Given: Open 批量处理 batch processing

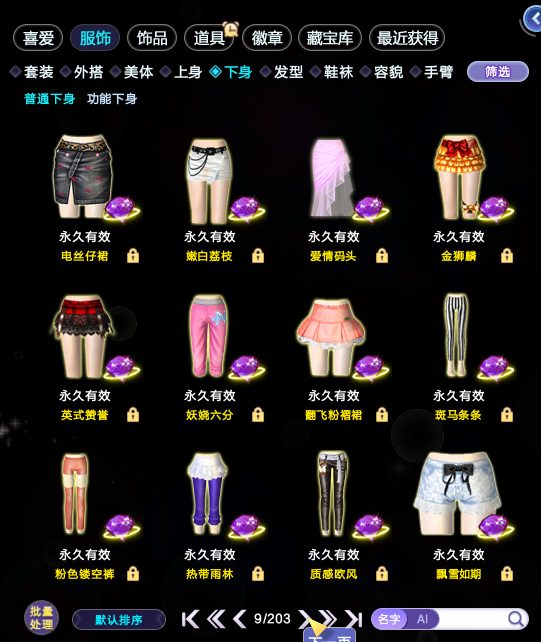Looking at the screenshot, I should point(41,618).
